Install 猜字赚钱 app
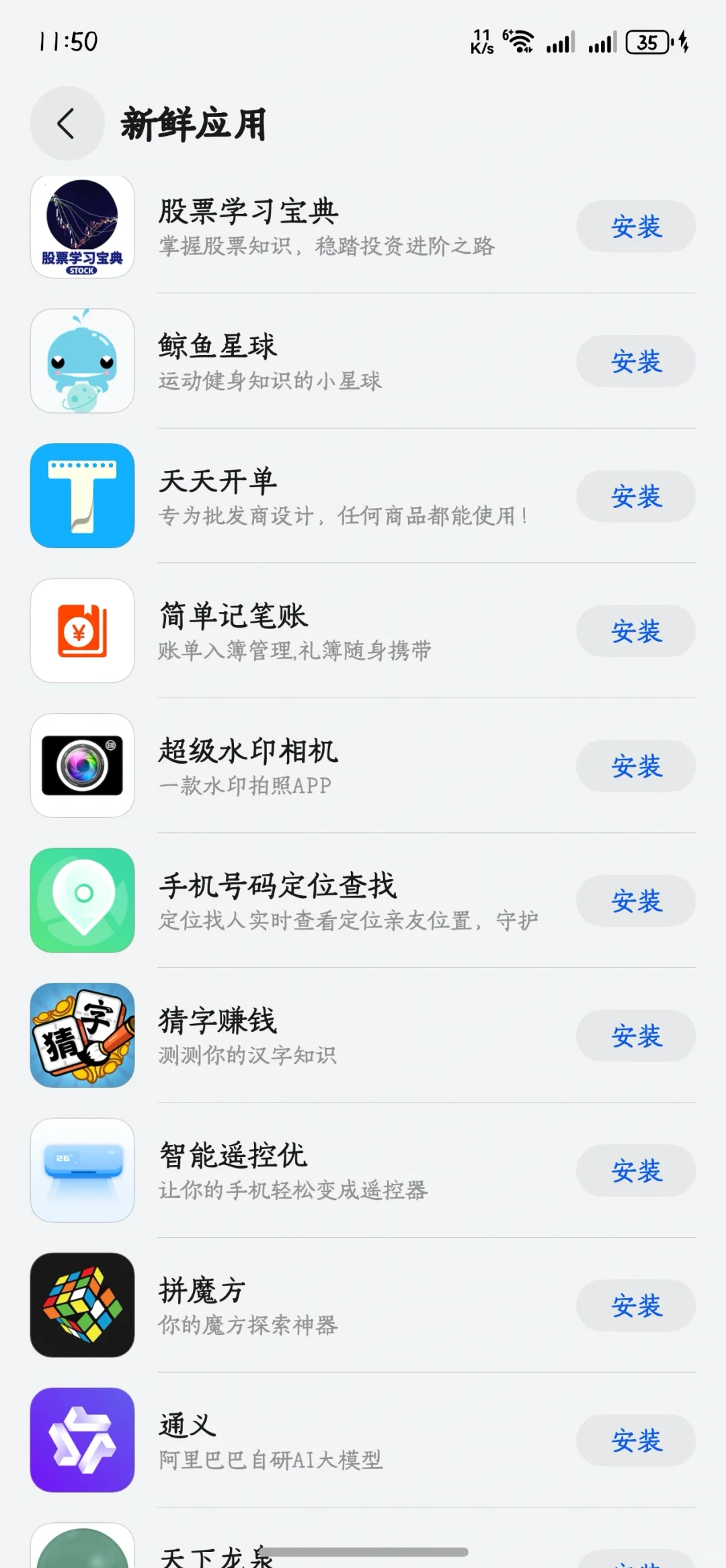This screenshot has height=1568, width=726. tap(635, 1036)
